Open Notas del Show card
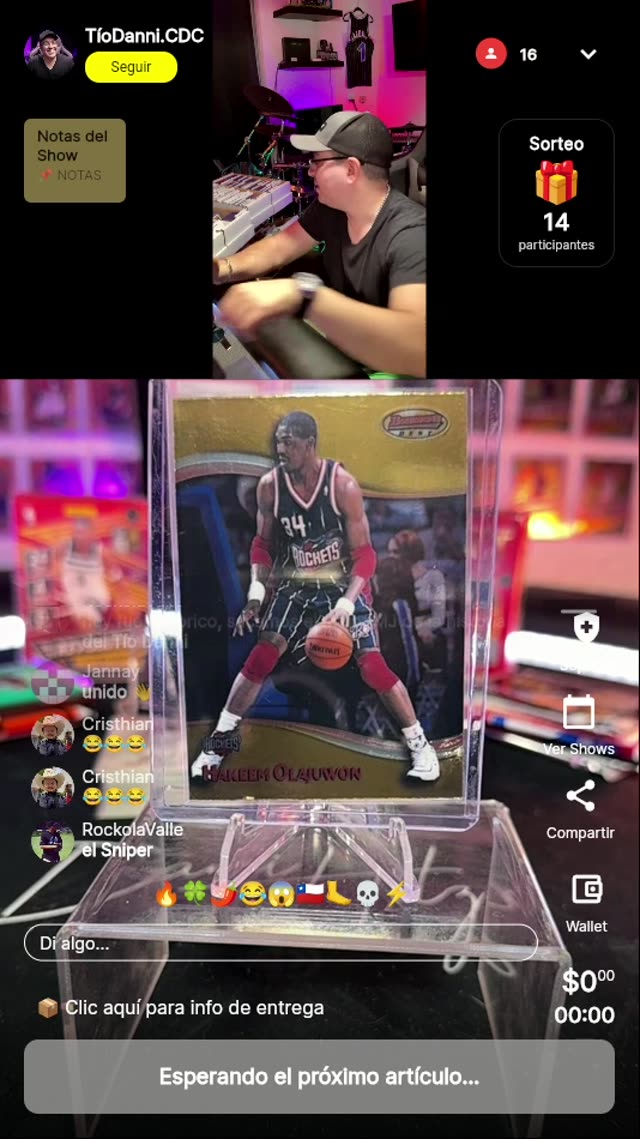The width and height of the screenshot is (640, 1139). pyautogui.click(x=75, y=160)
